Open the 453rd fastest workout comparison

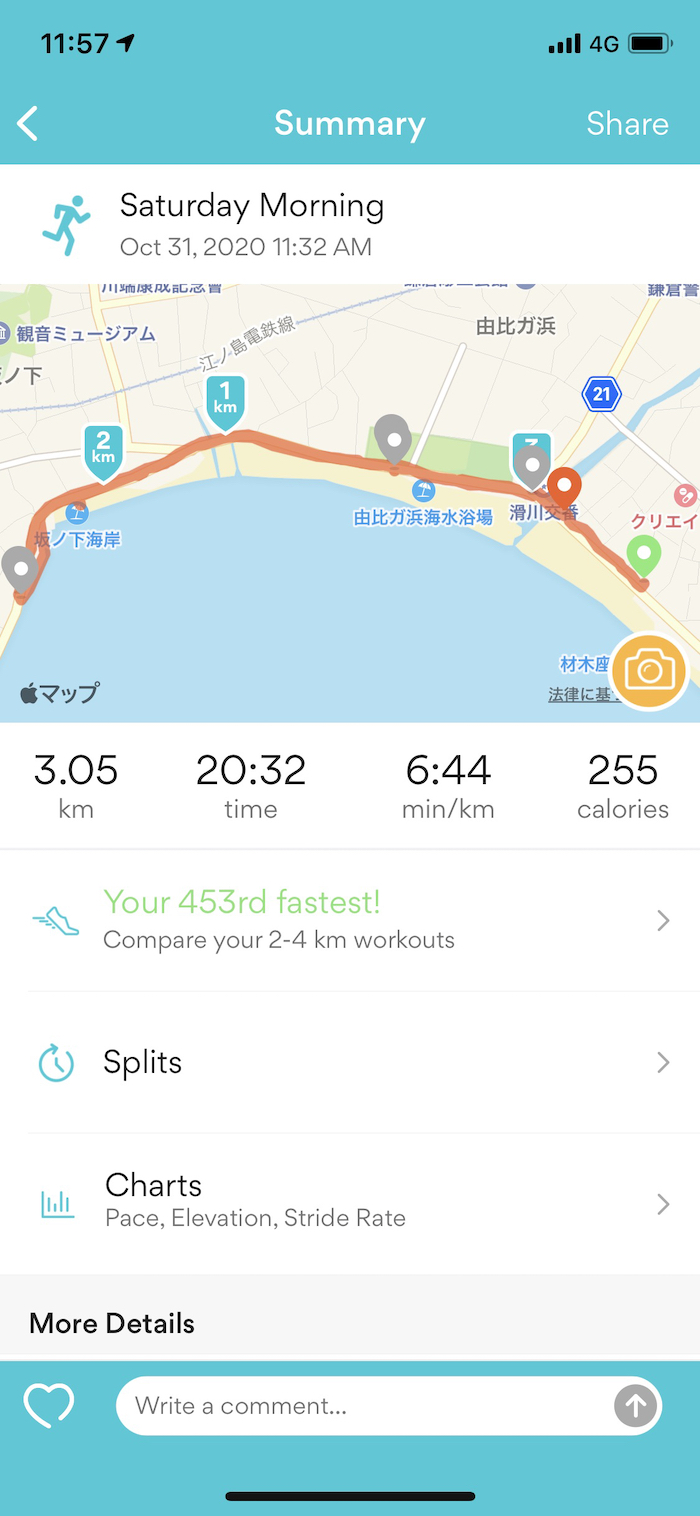coord(350,920)
